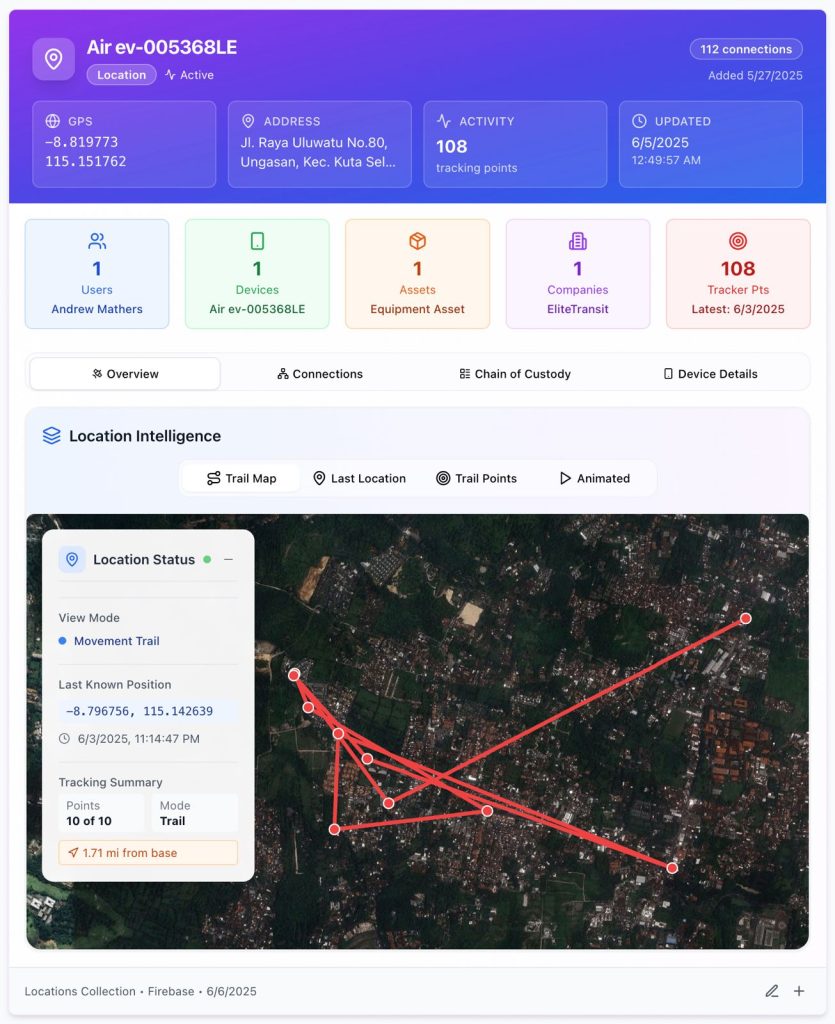Image resolution: width=835 pixels, height=1024 pixels.
Task: Show the Last Location map view
Action: point(359,478)
